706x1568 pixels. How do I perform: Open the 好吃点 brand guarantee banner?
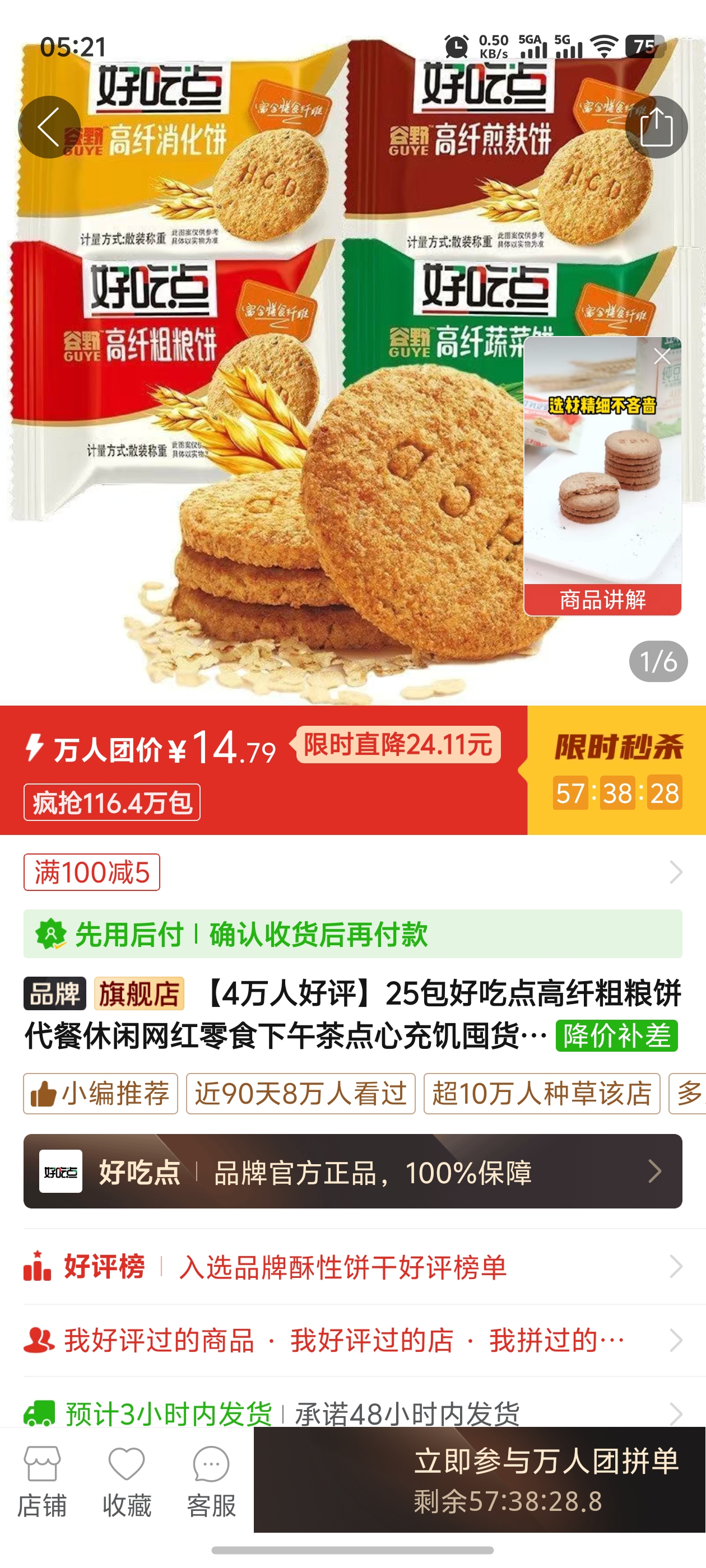(x=352, y=1171)
